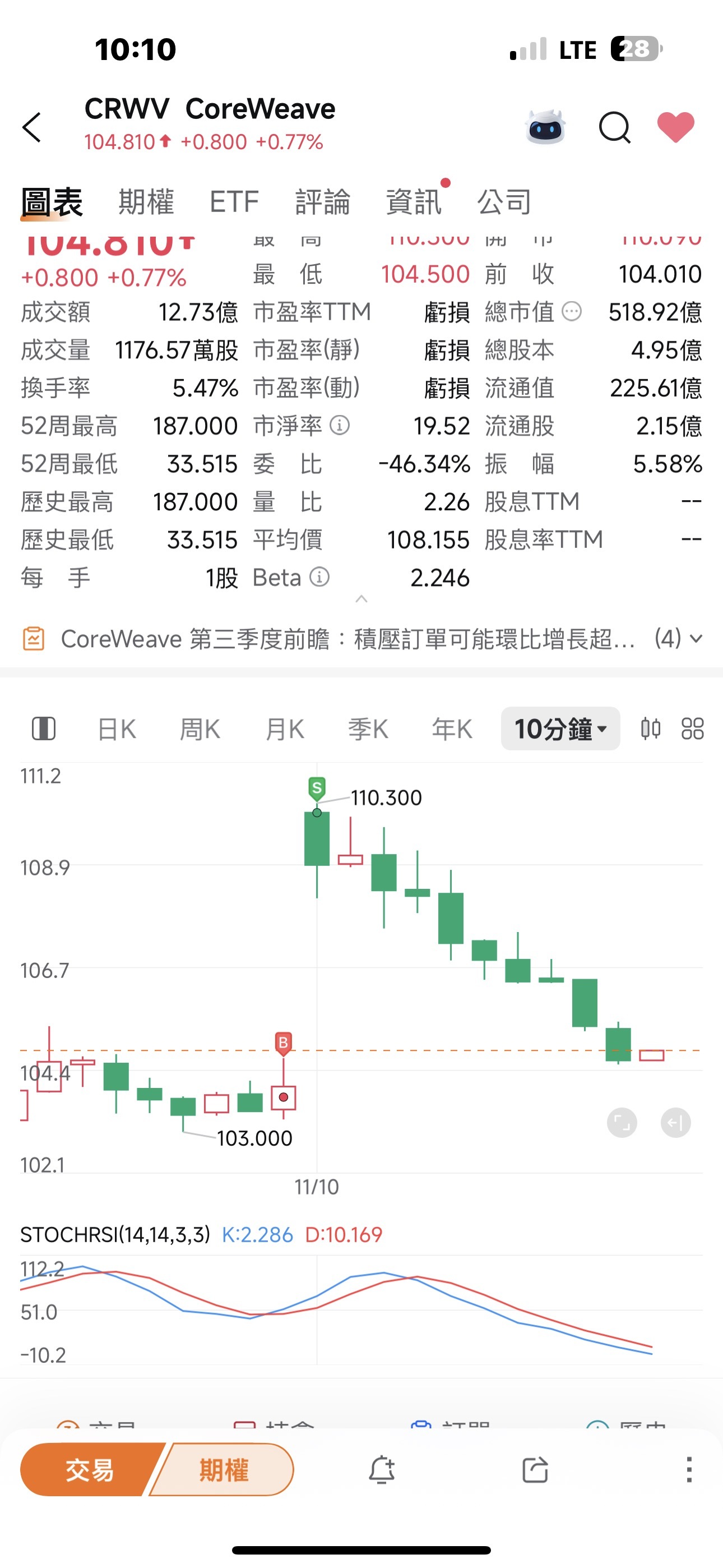The image size is (723, 1568).
Task: Switch to the 期權 tab
Action: click(x=146, y=202)
